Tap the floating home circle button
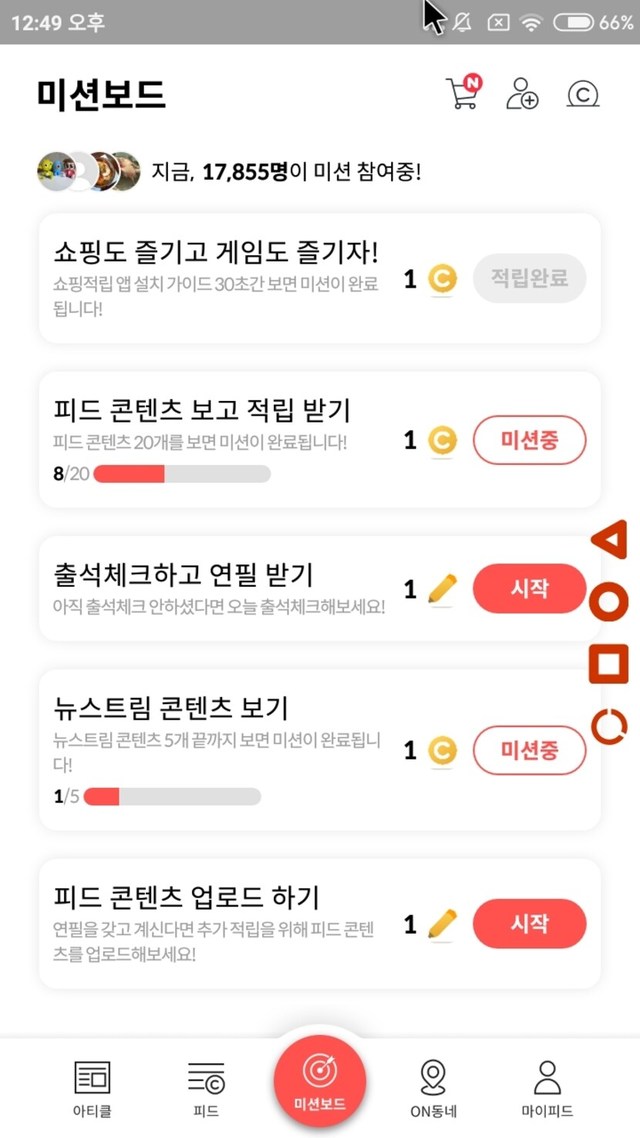Image resolution: width=640 pixels, height=1138 pixels. [610, 601]
